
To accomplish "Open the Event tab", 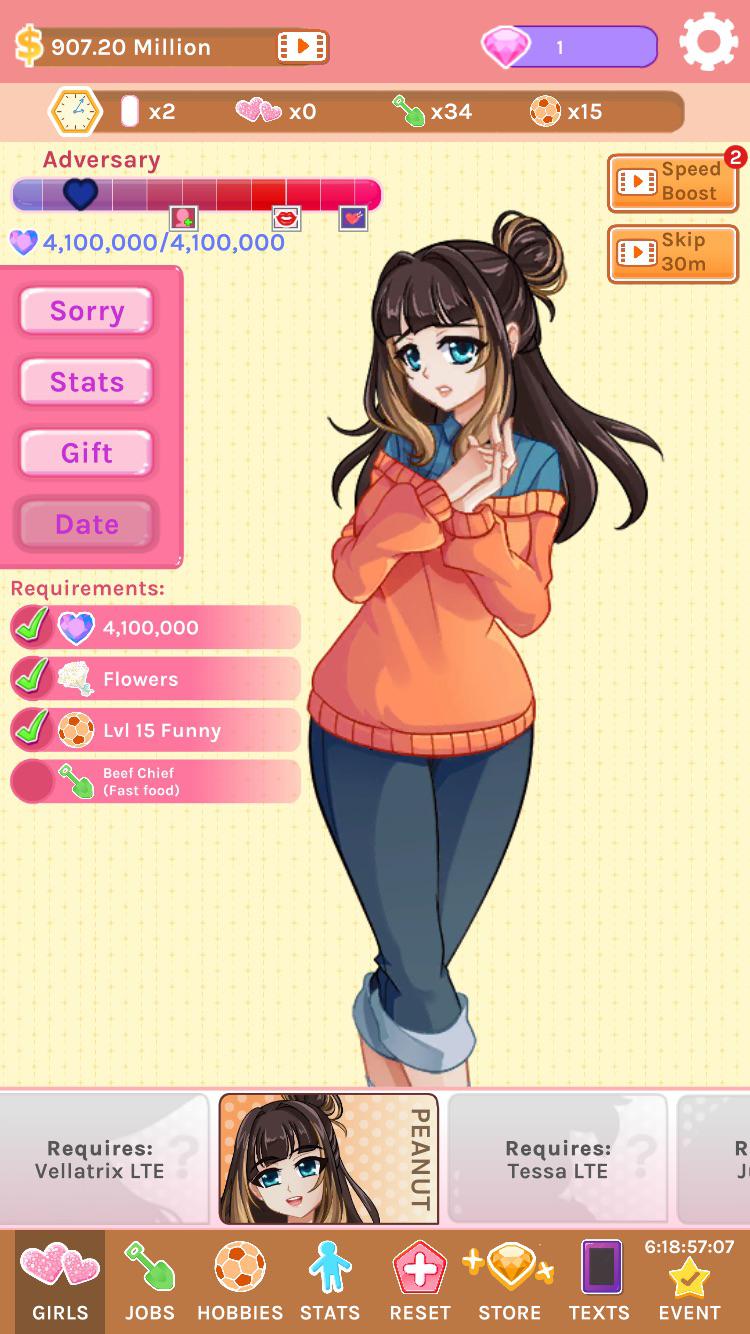I will pyautogui.click(x=689, y=1282).
